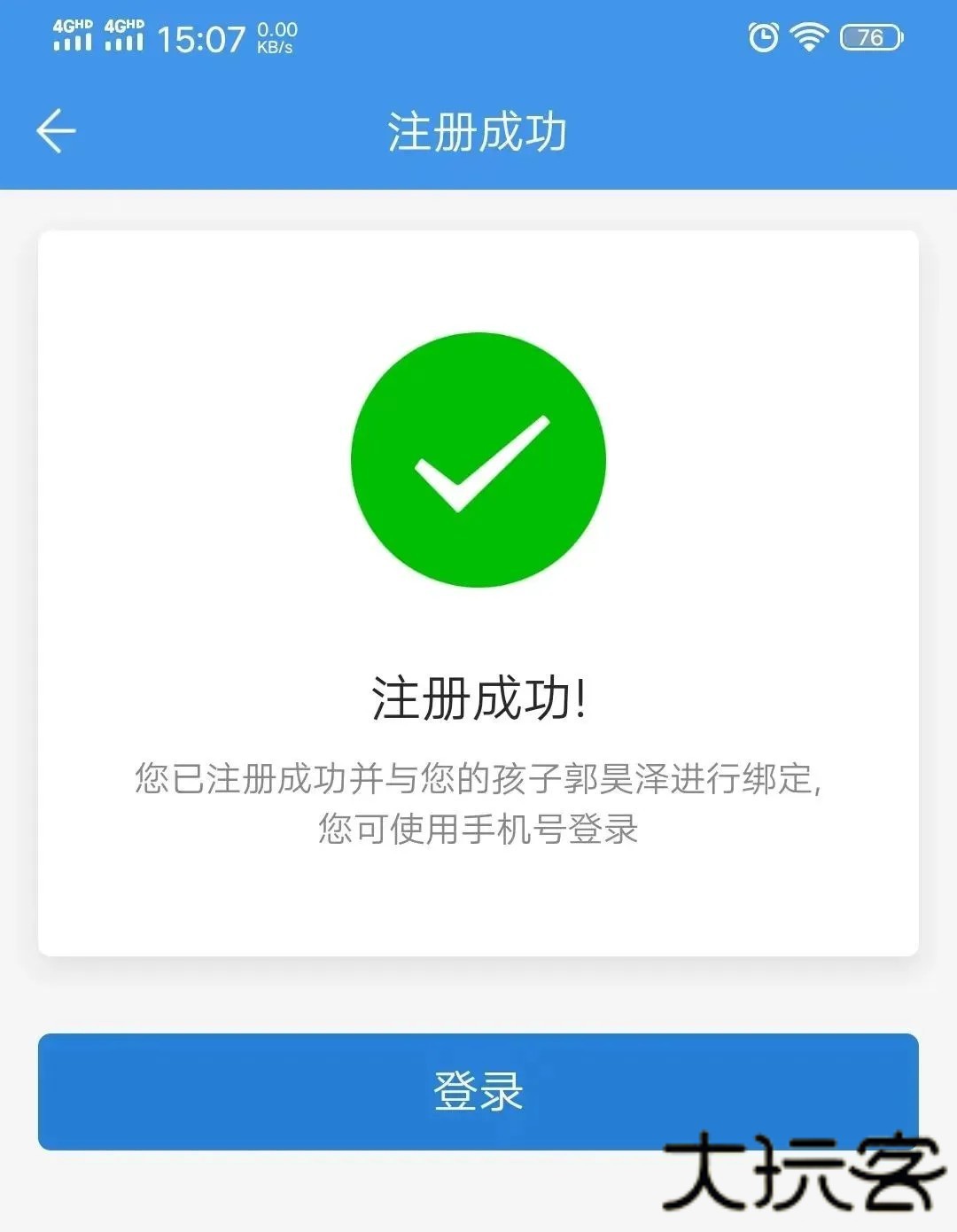Screen dimensions: 957x1232
Task: Click inside the green circle's white checkmark
Action: click(x=478, y=465)
